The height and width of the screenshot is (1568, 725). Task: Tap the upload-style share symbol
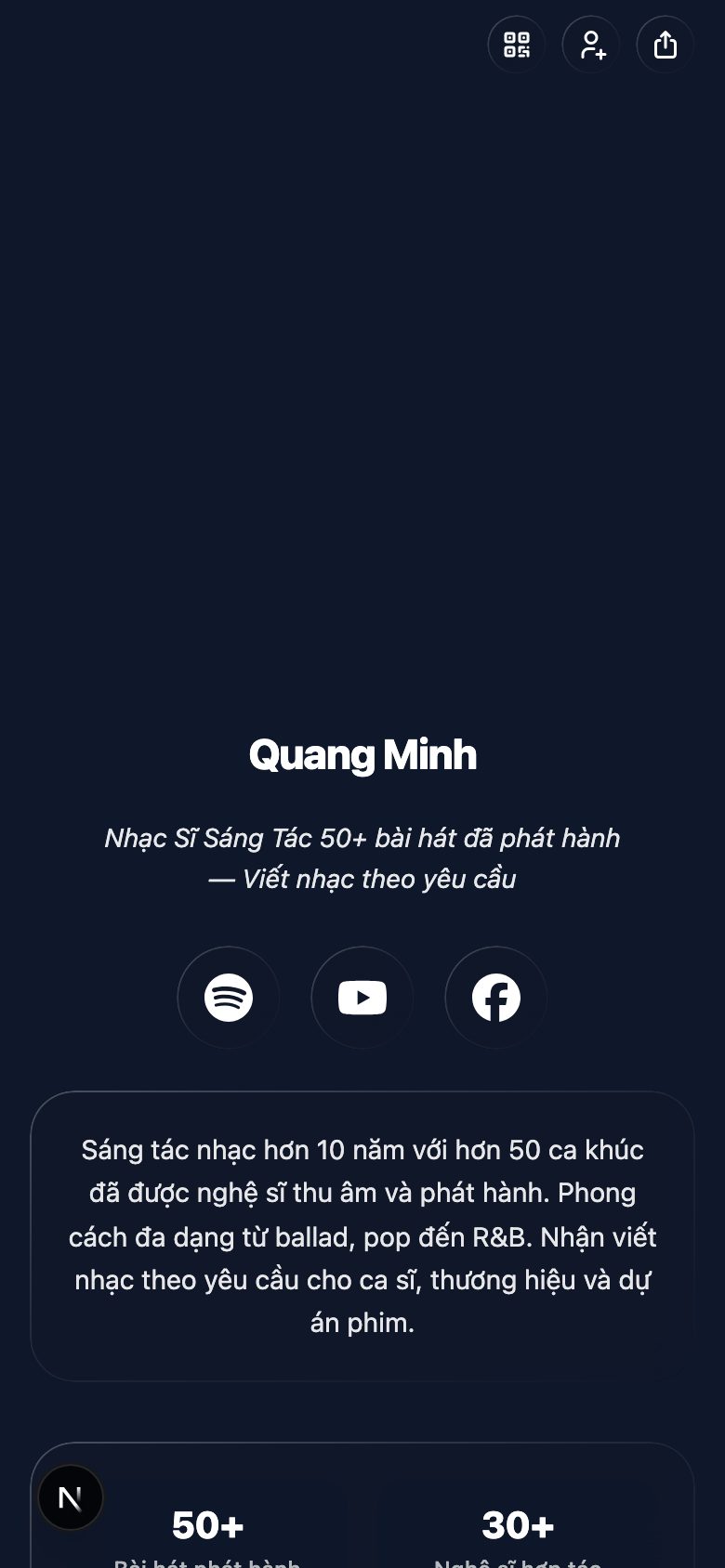point(664,44)
